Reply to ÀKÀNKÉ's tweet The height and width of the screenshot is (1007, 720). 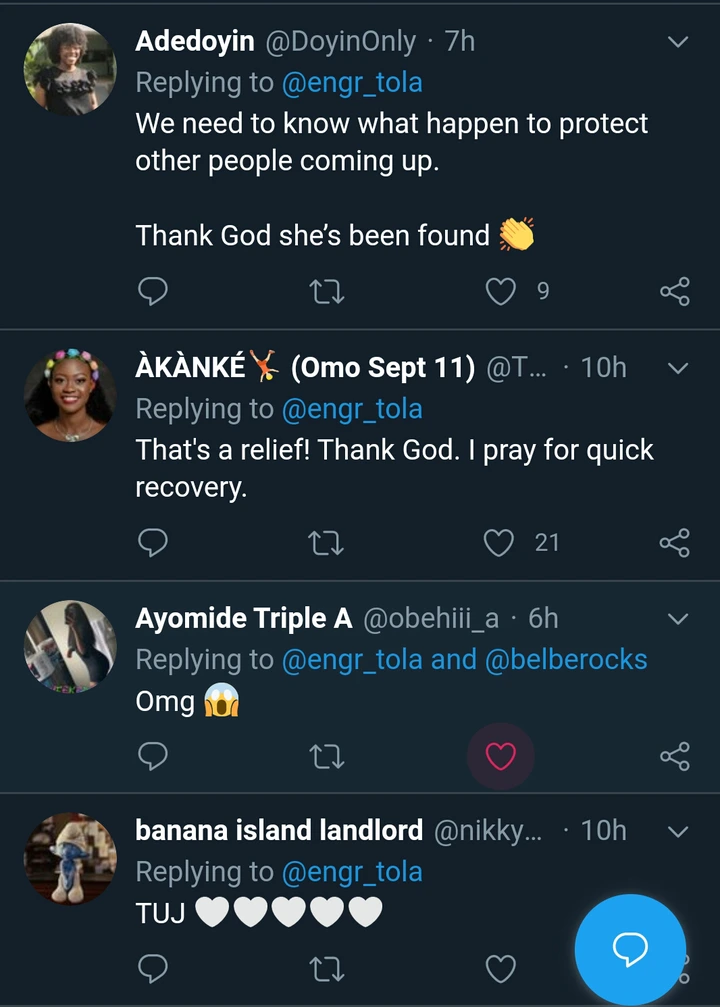(152, 542)
